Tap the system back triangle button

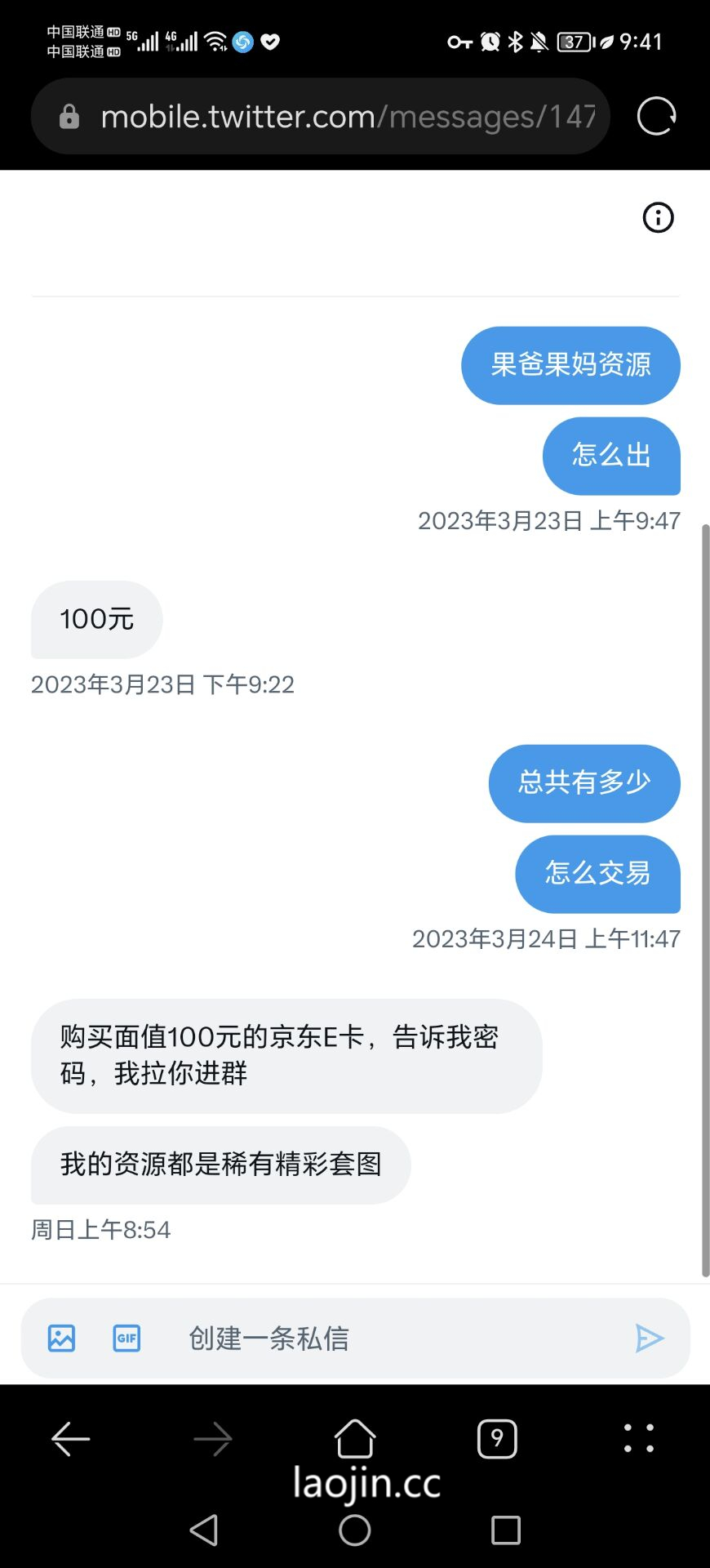point(204,1530)
